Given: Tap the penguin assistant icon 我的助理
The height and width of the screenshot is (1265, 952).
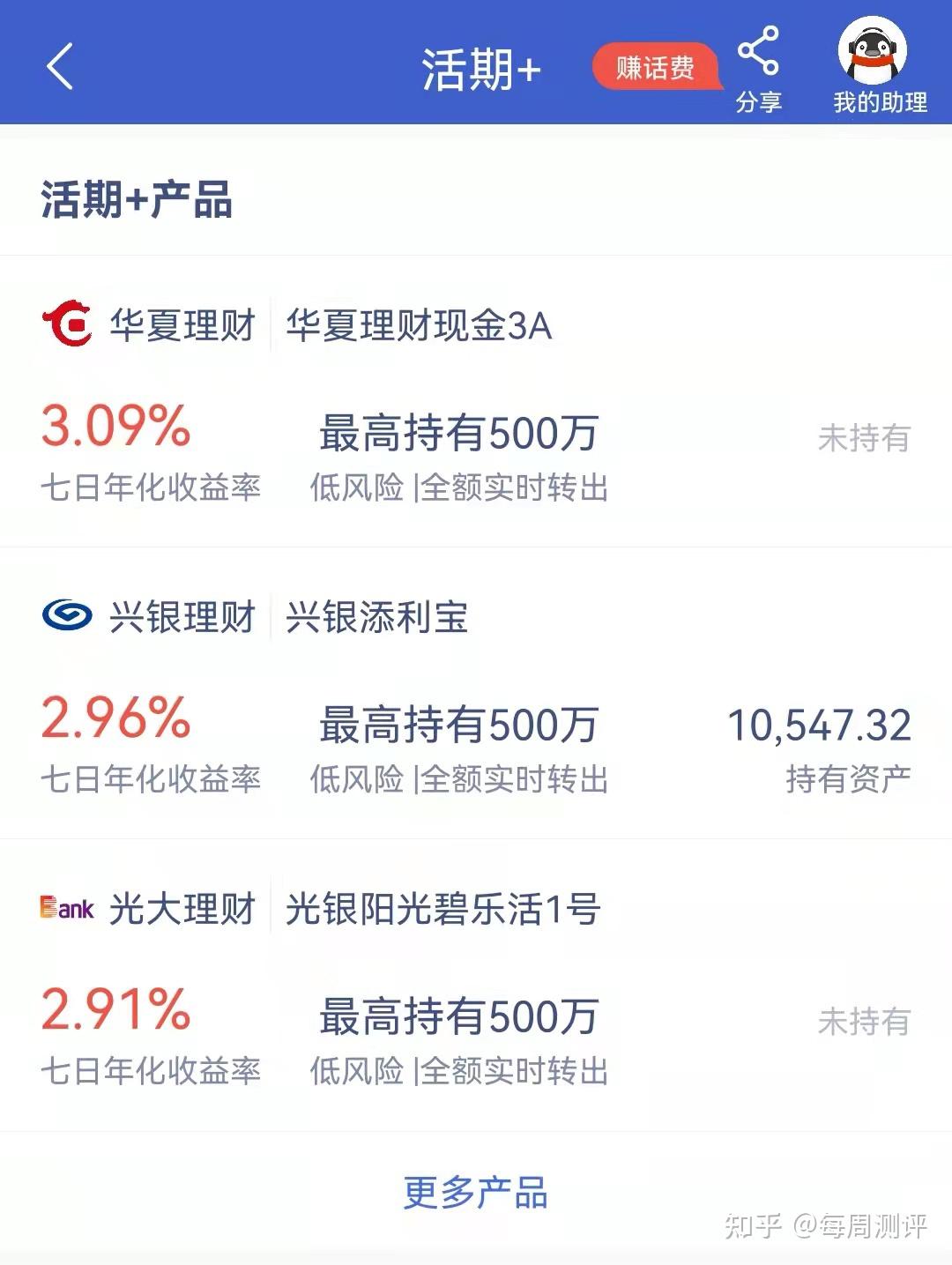Looking at the screenshot, I should 877,53.
